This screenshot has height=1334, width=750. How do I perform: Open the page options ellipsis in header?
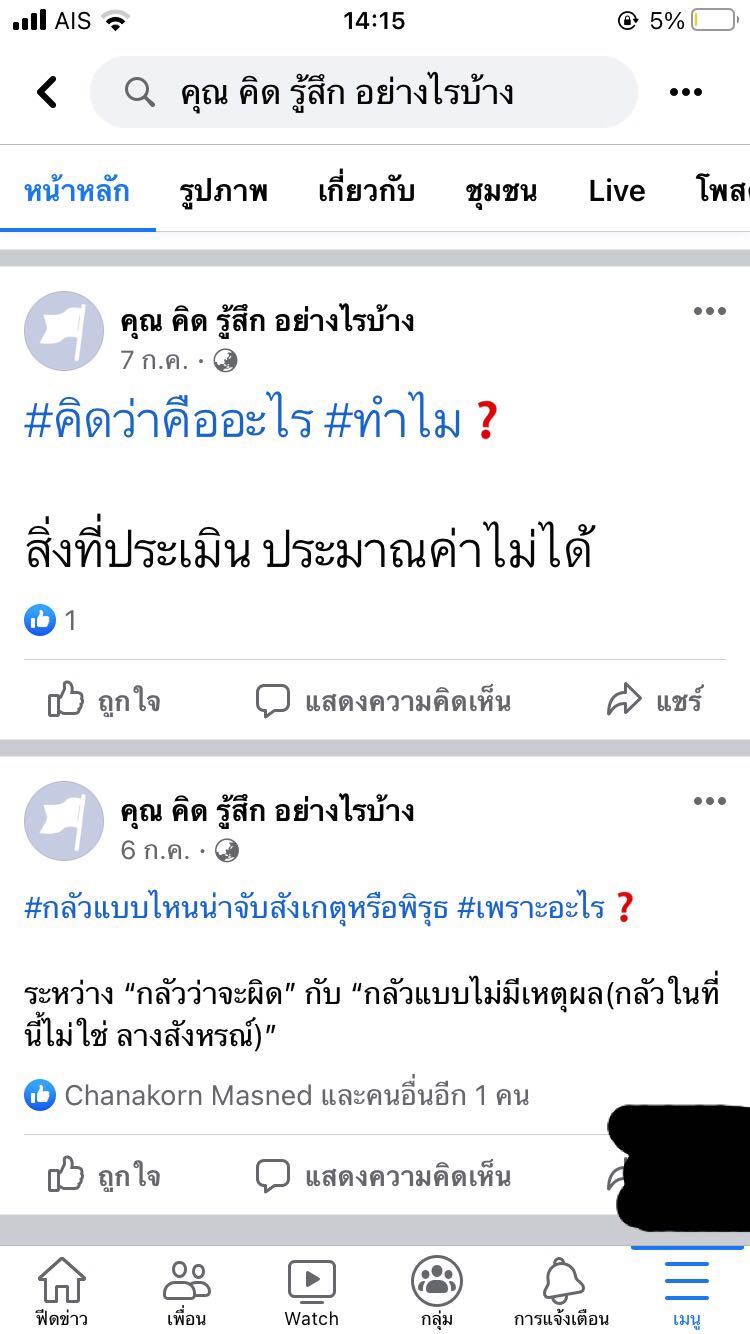(x=686, y=92)
